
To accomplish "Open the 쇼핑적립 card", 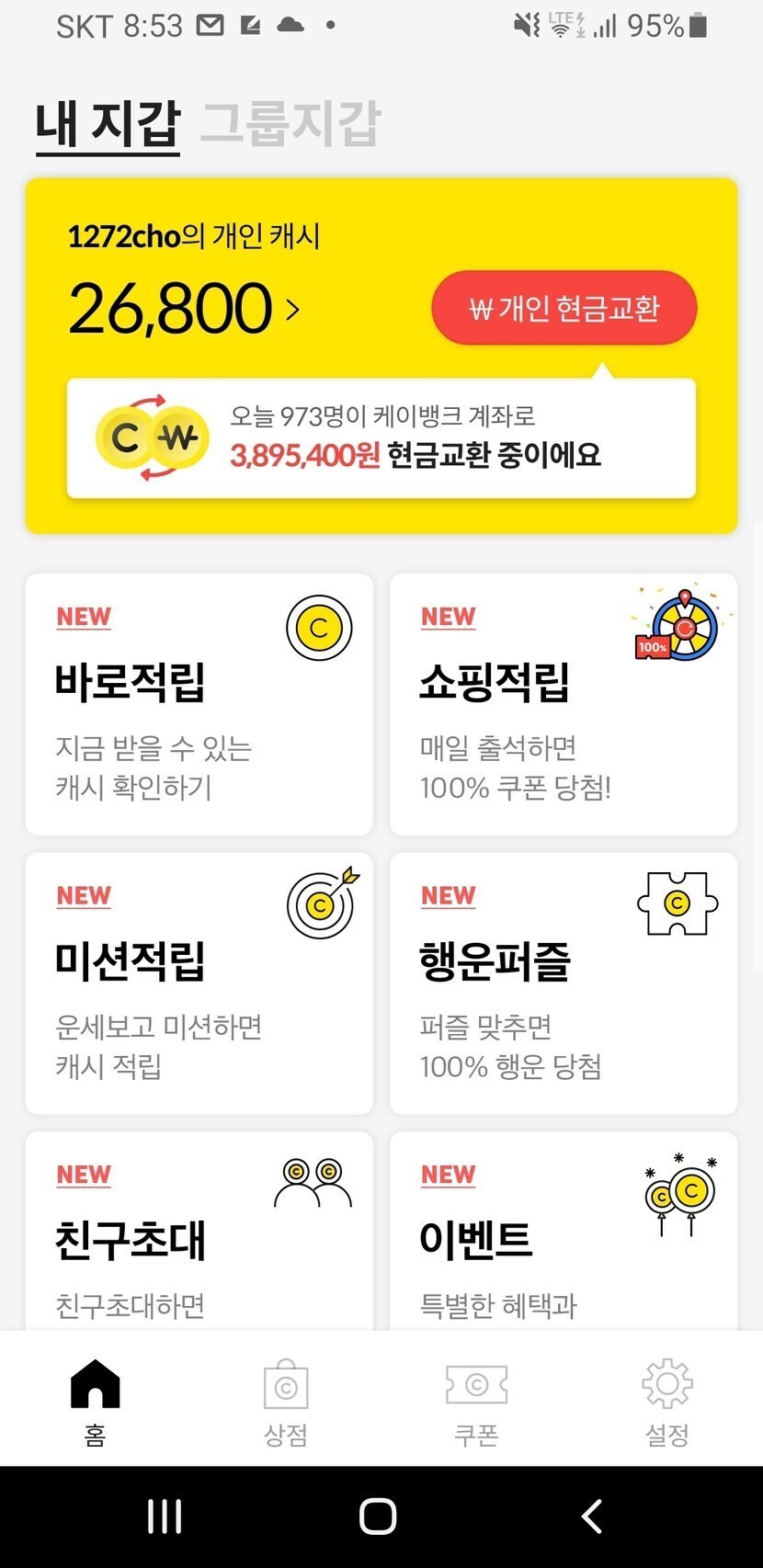I will (563, 704).
